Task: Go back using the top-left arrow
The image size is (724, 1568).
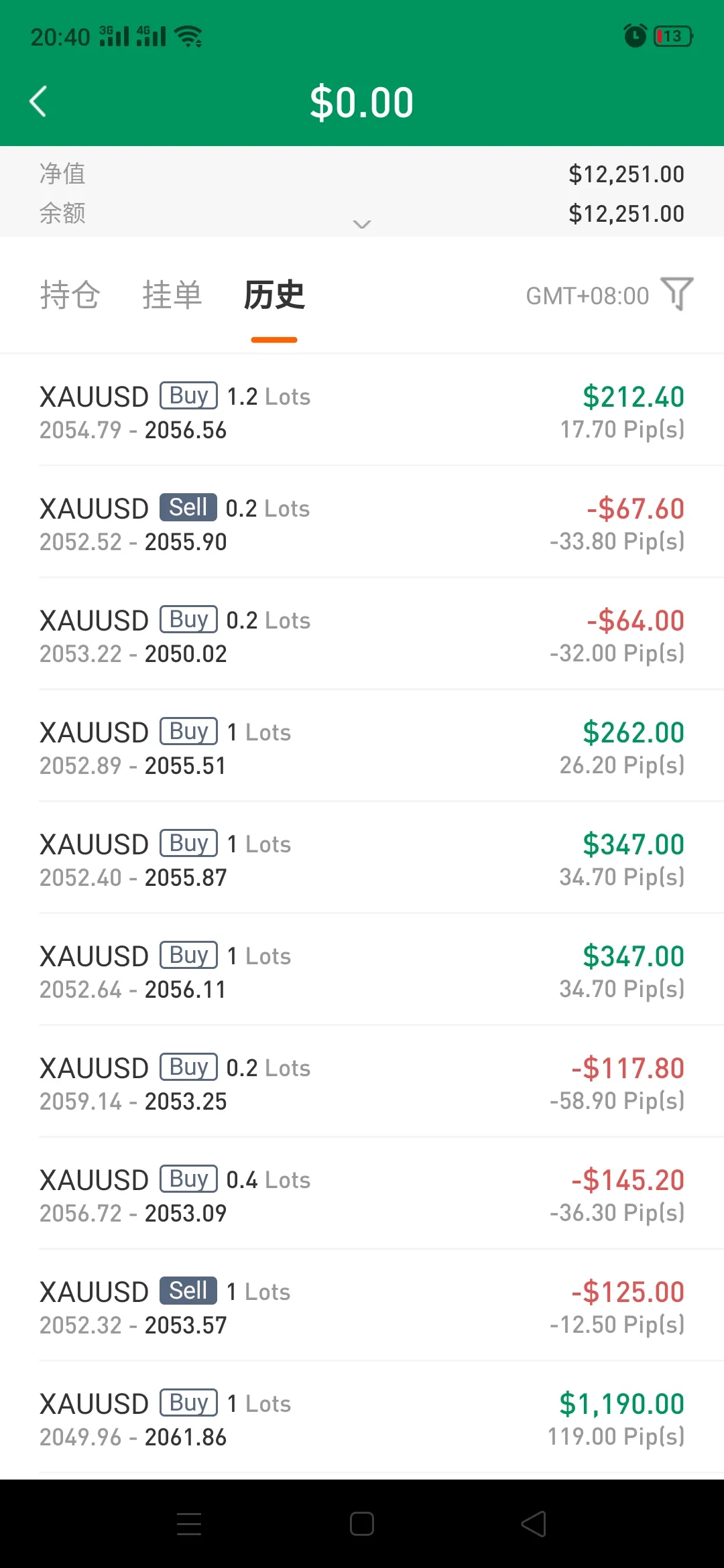Action: 38,102
